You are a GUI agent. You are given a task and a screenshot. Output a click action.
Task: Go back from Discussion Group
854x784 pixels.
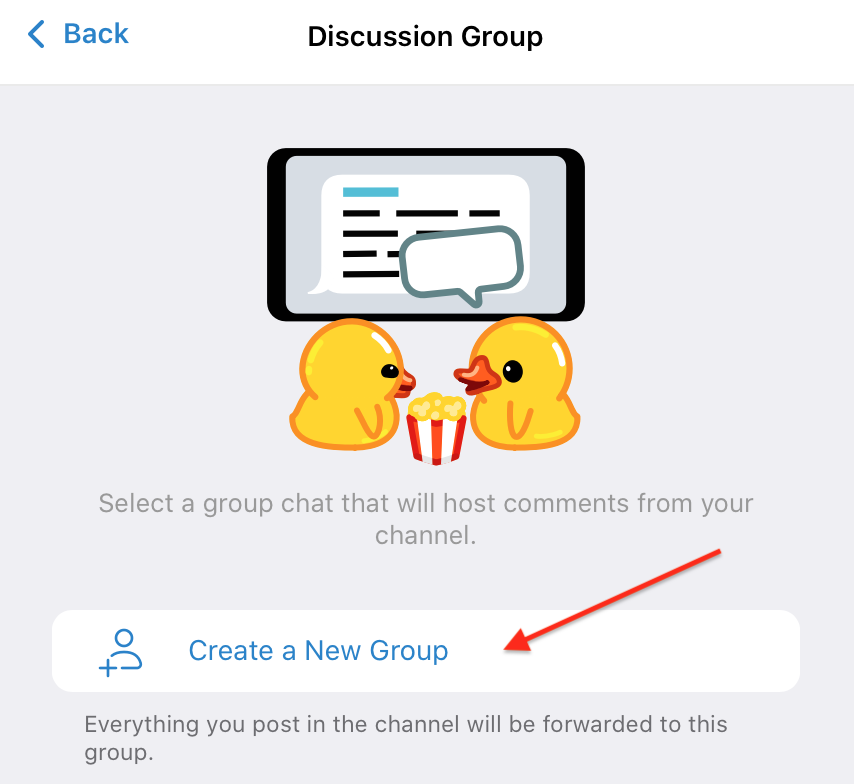pos(78,35)
